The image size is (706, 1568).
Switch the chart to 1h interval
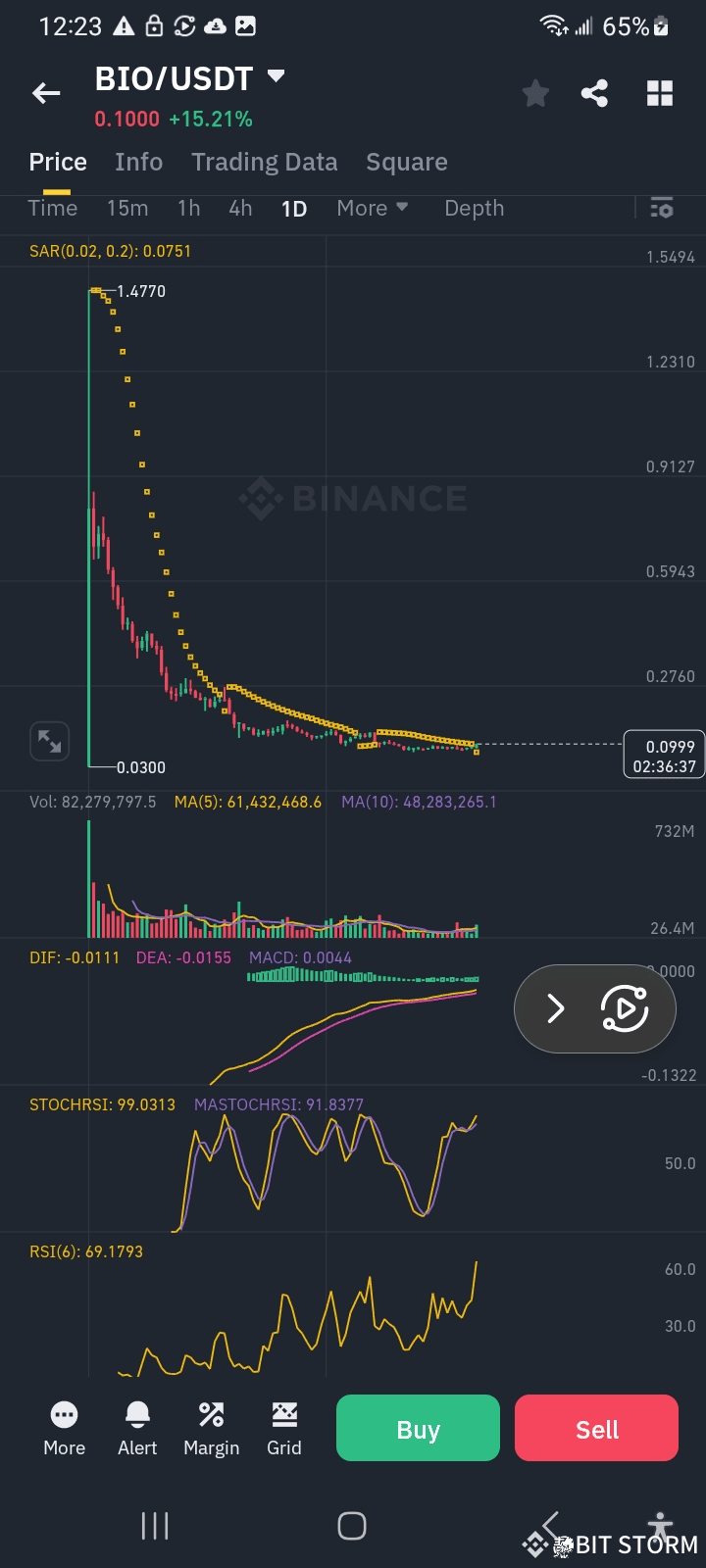(x=188, y=208)
